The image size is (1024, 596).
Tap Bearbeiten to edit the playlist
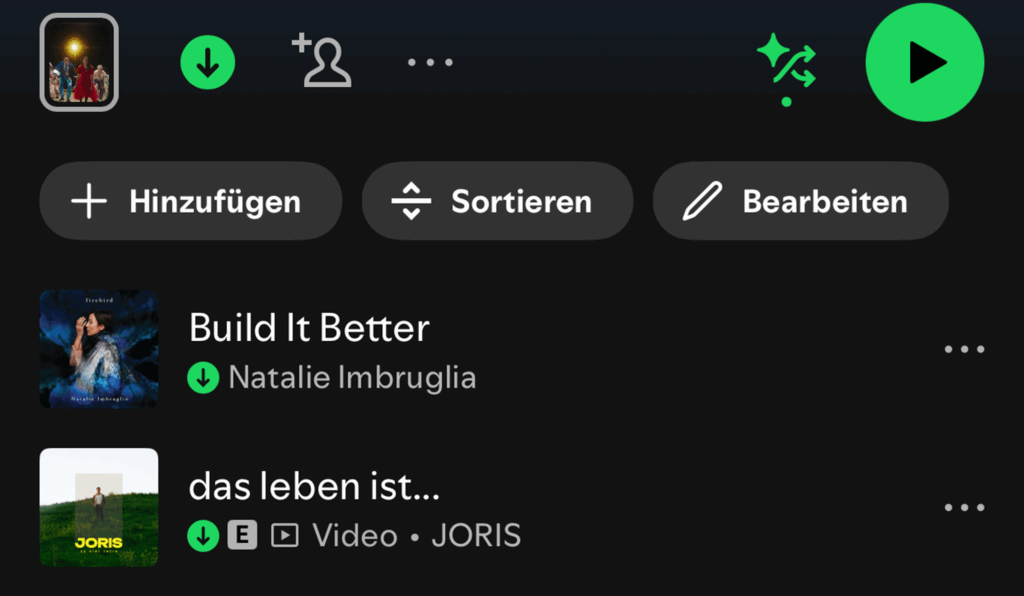(800, 201)
